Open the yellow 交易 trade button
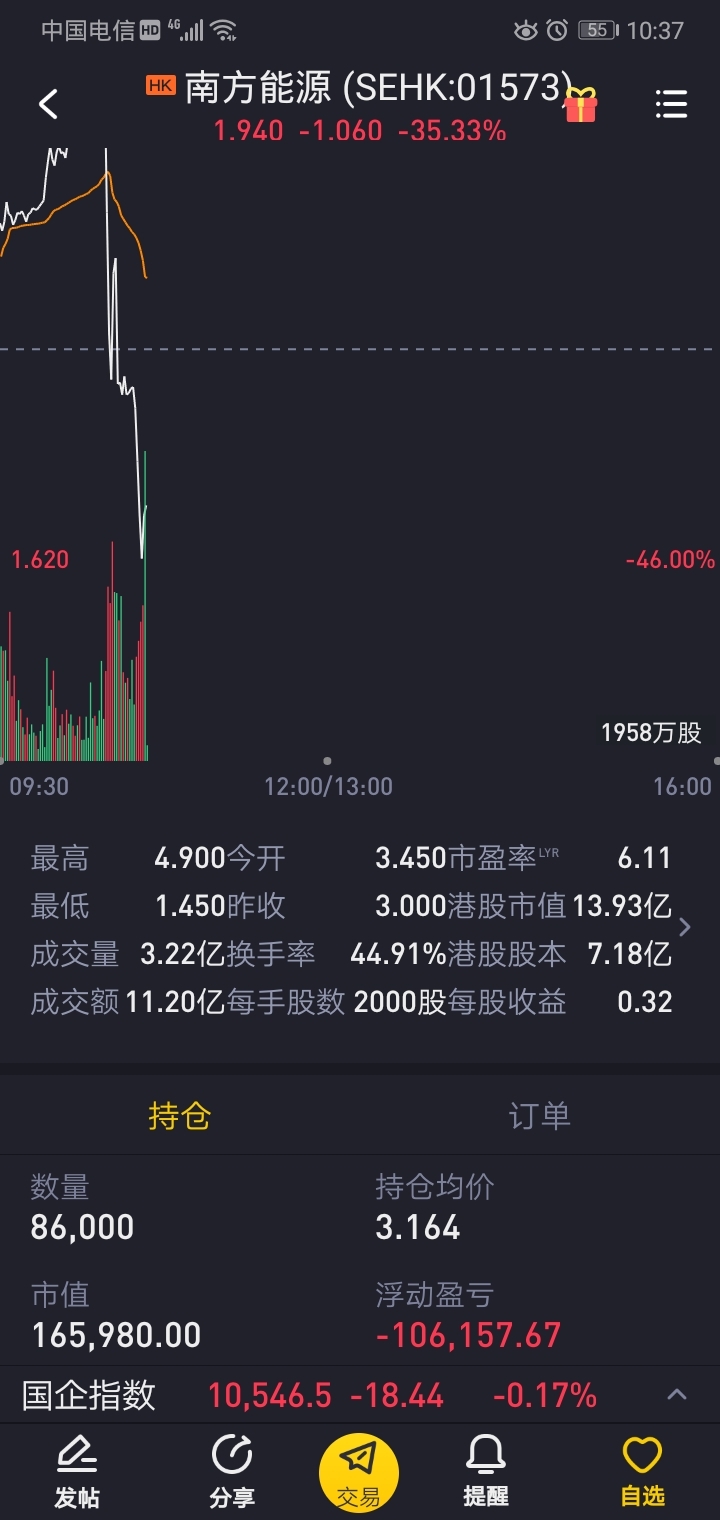This screenshot has height=1520, width=720. (359, 1472)
